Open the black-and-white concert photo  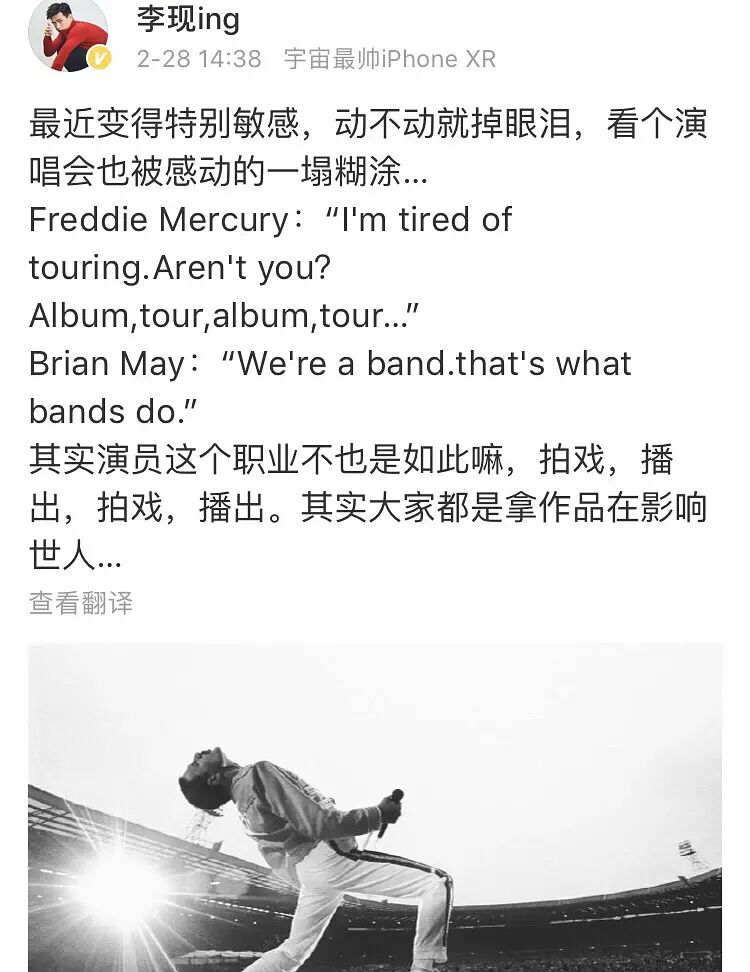coord(375,808)
